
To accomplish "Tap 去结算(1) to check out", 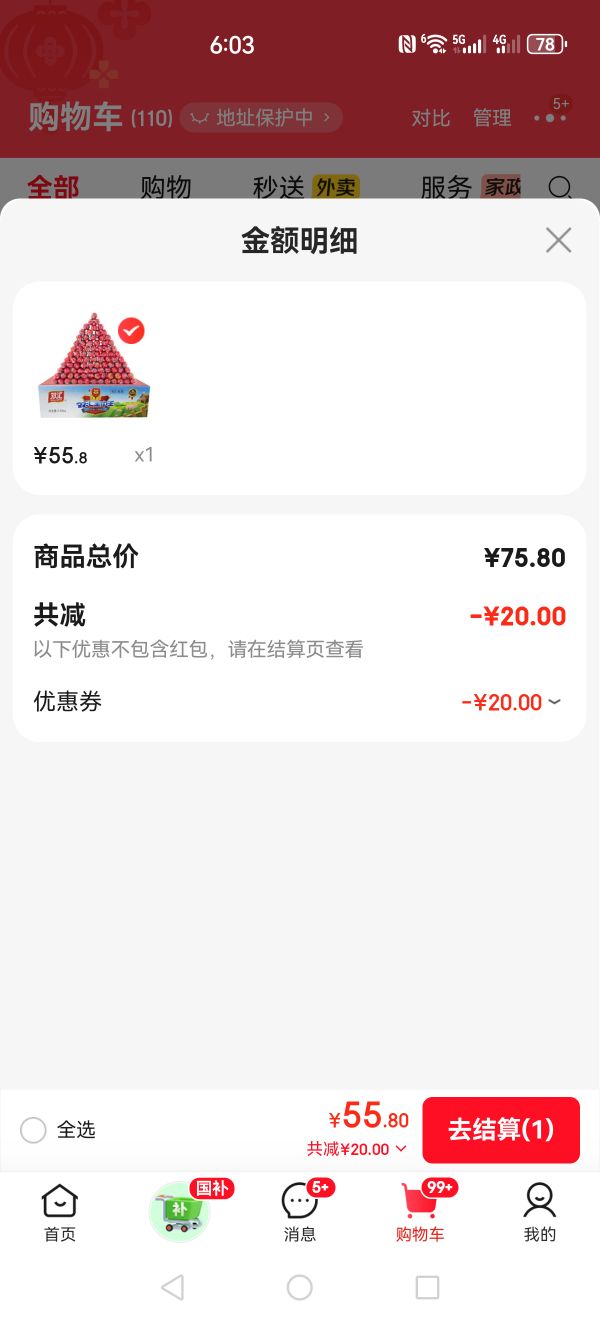I will click(x=501, y=1130).
